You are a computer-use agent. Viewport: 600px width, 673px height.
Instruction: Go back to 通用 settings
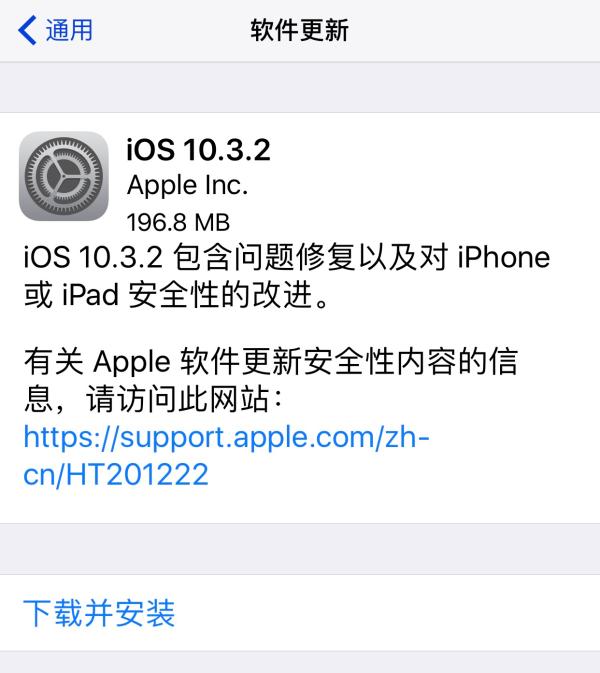[x=56, y=30]
